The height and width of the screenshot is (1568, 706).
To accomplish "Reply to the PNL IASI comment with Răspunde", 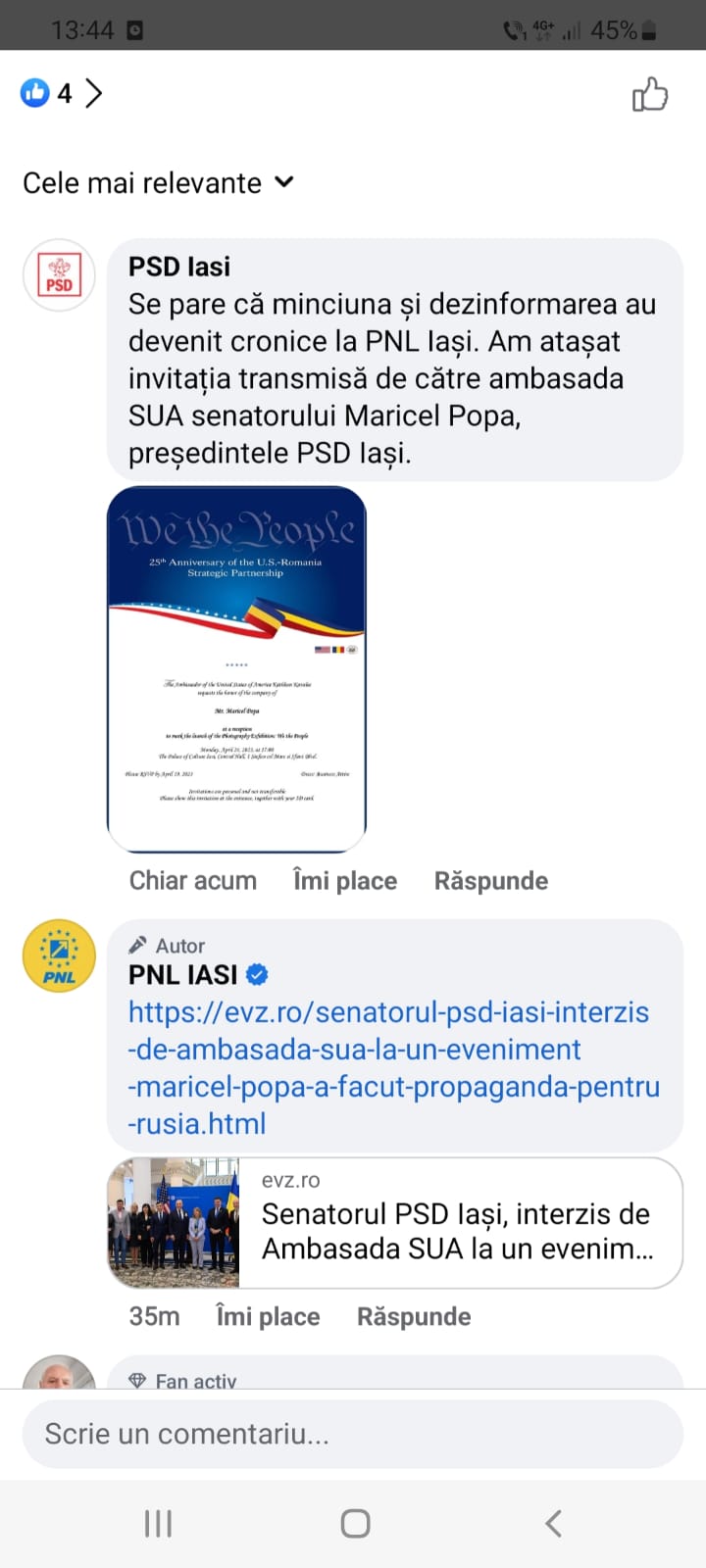I will (x=414, y=1316).
